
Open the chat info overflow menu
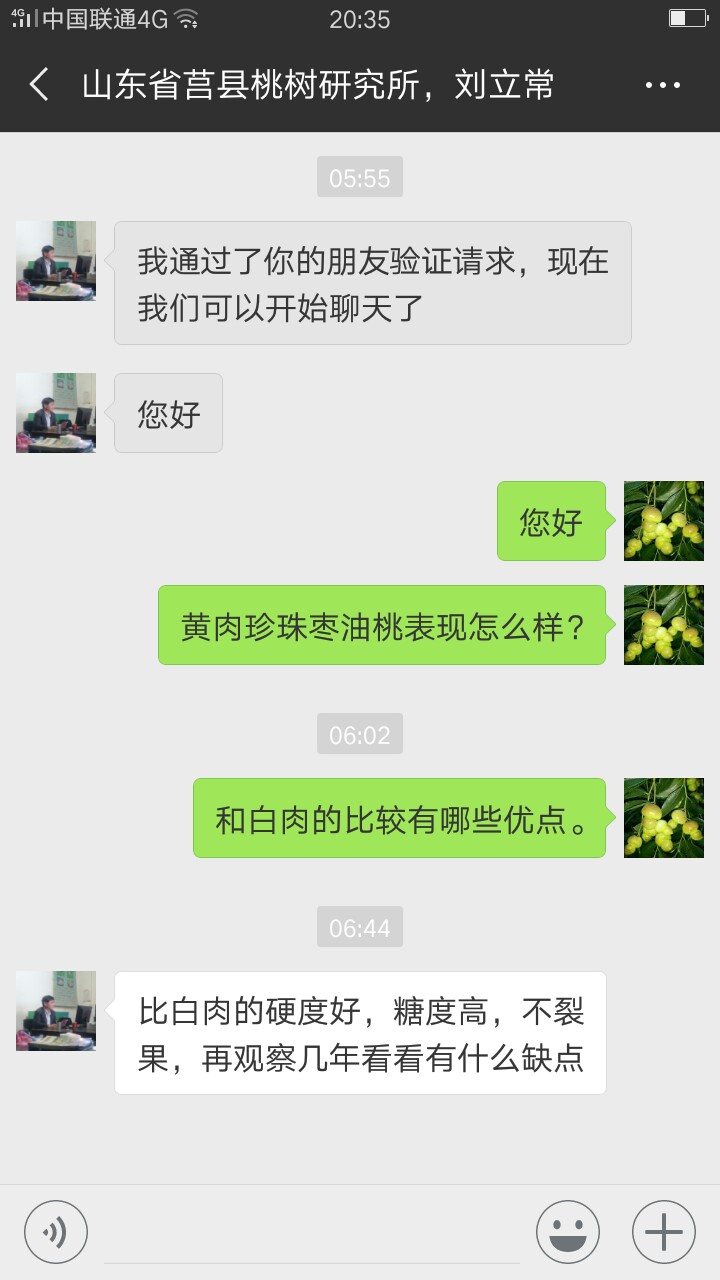pyautogui.click(x=663, y=86)
